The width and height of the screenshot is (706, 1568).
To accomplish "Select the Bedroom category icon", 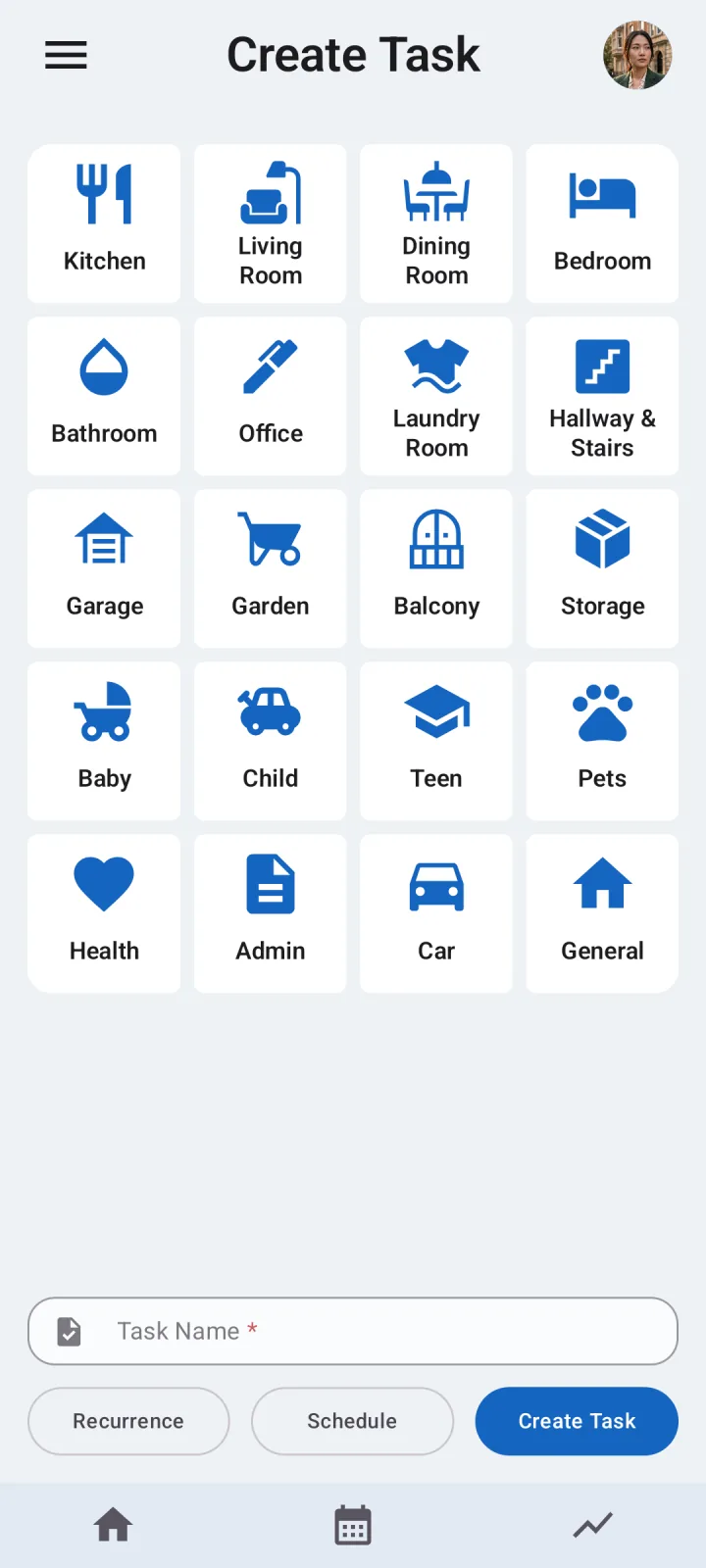I will [602, 223].
